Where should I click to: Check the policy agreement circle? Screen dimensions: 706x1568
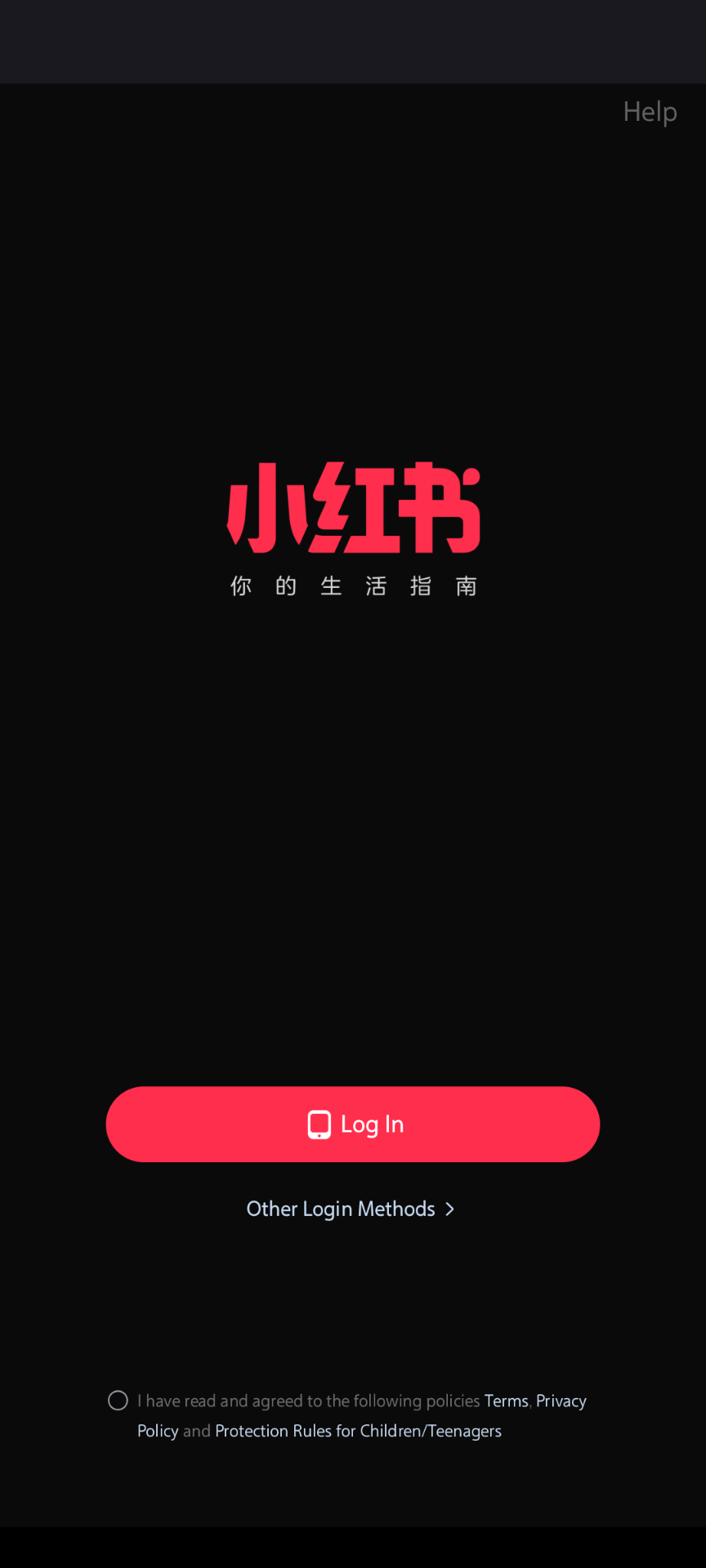[118, 1401]
